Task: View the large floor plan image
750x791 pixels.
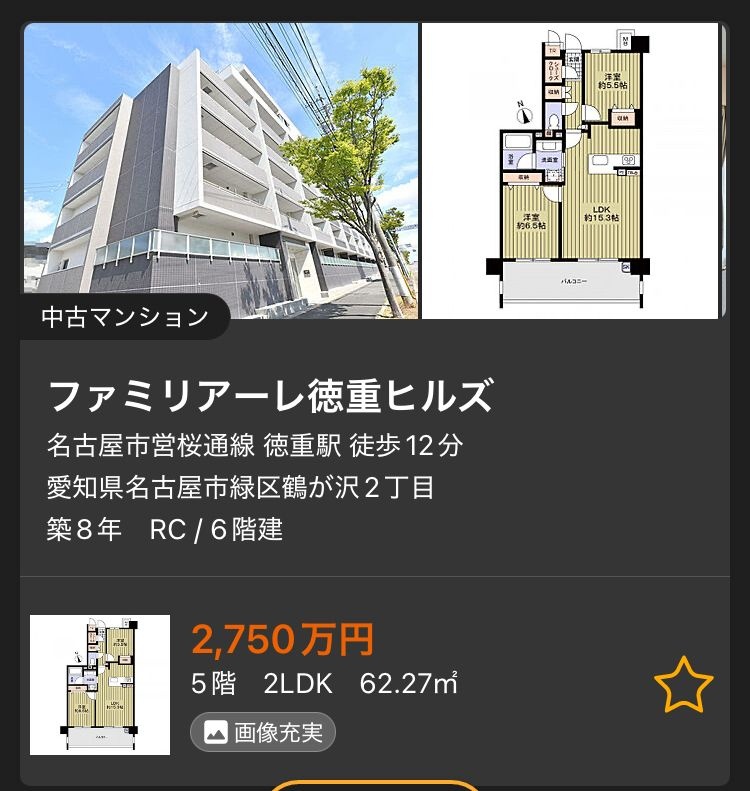Action: (x=570, y=170)
